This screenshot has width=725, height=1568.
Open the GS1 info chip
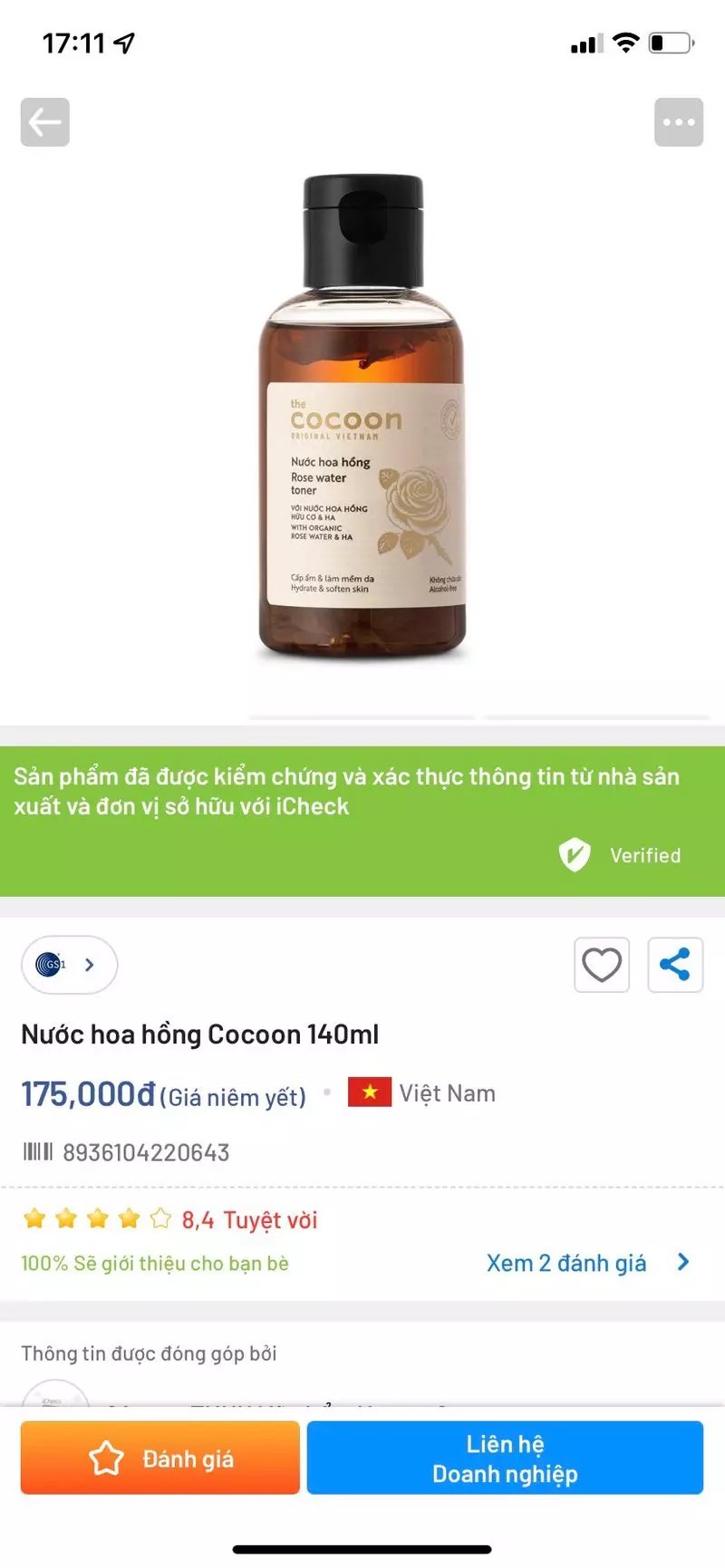(x=69, y=965)
